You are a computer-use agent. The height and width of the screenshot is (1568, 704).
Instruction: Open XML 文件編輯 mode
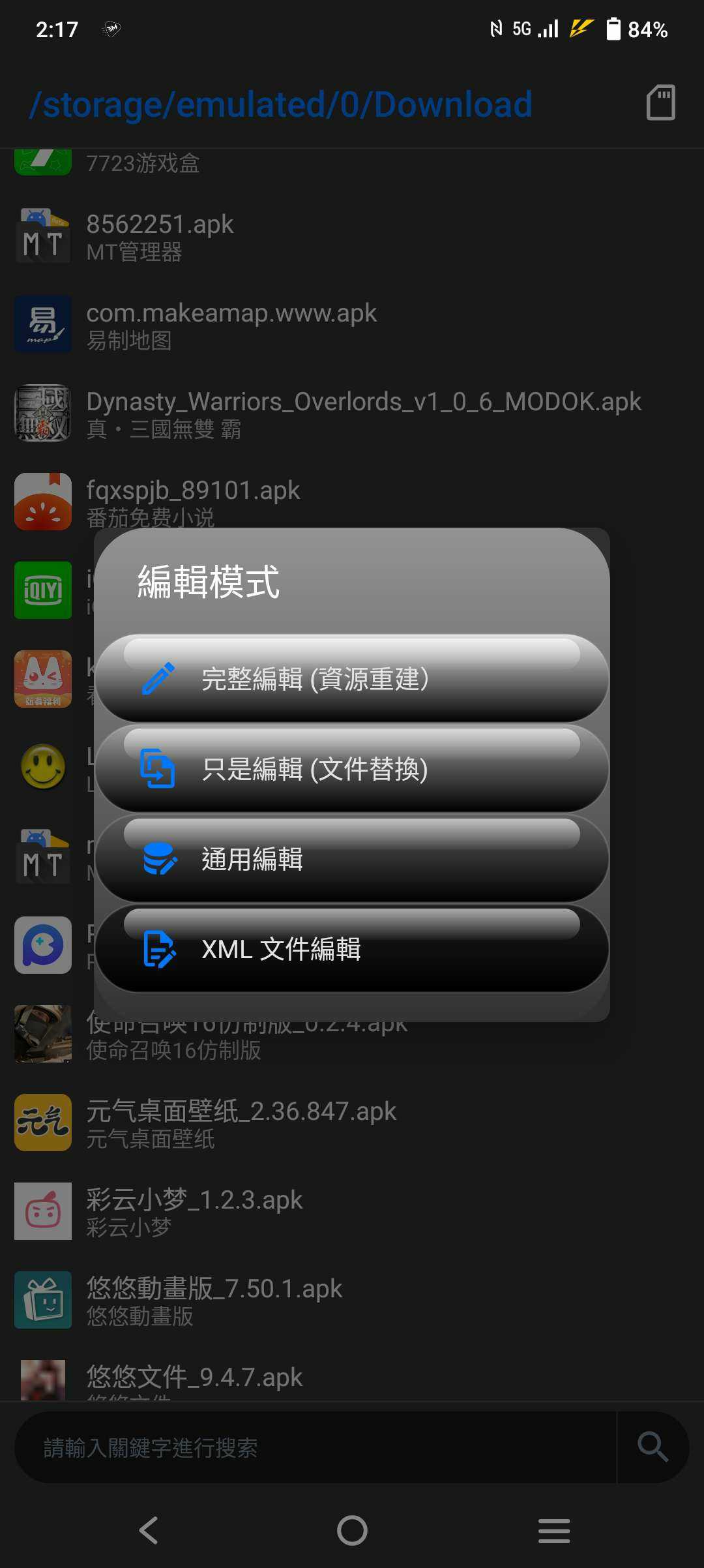pyautogui.click(x=352, y=949)
